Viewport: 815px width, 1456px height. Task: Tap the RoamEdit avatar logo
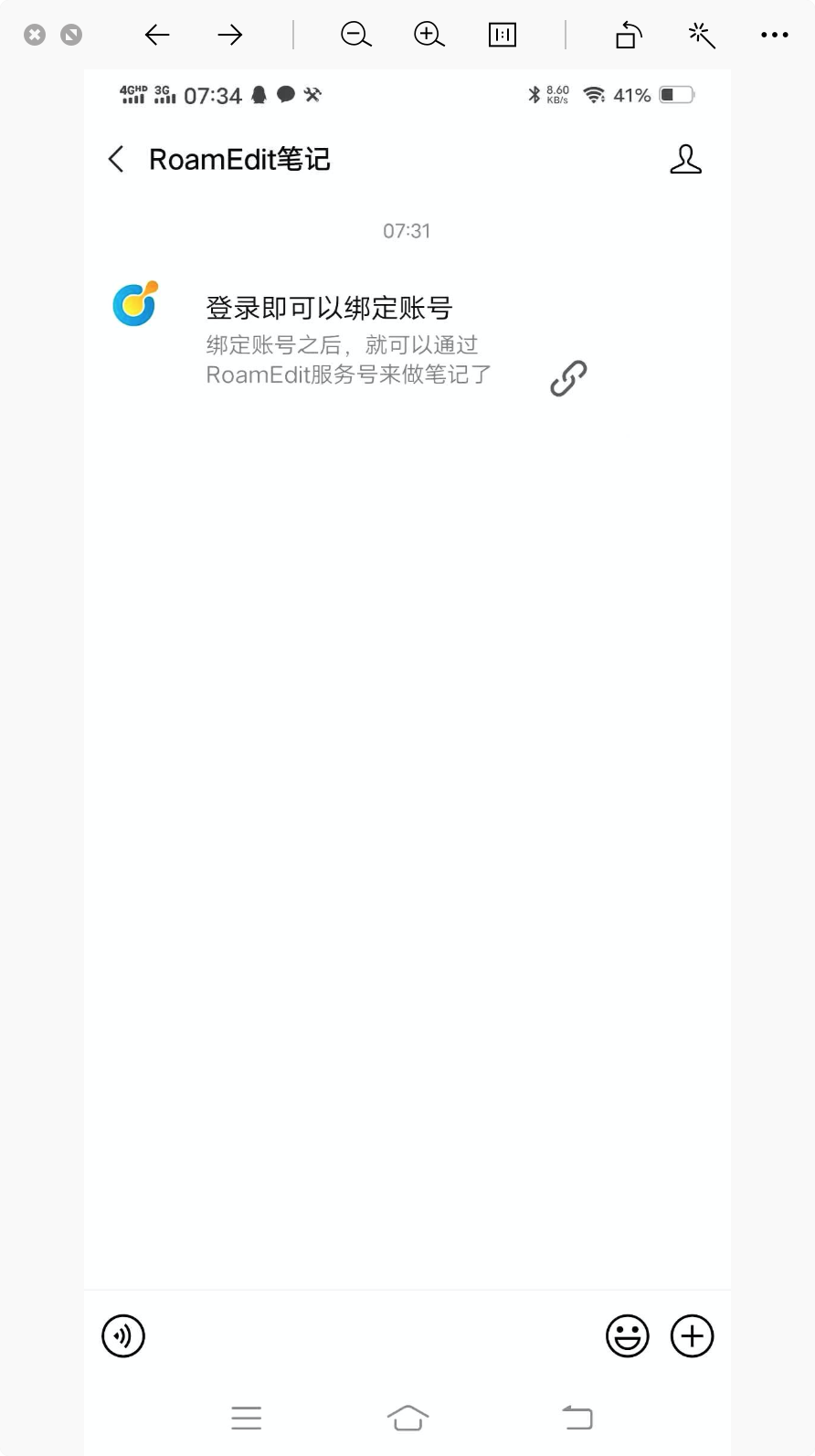click(x=135, y=304)
